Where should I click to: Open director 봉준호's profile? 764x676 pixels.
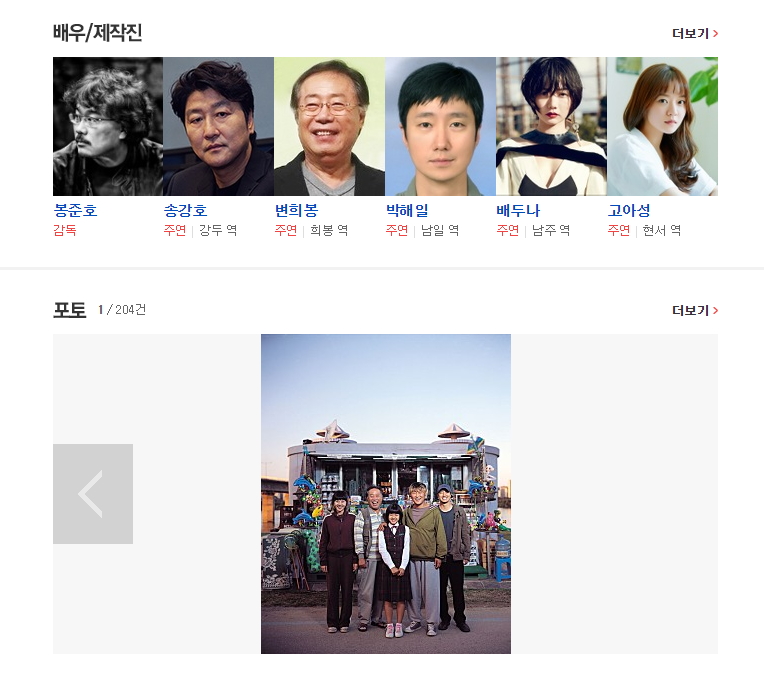pos(75,211)
